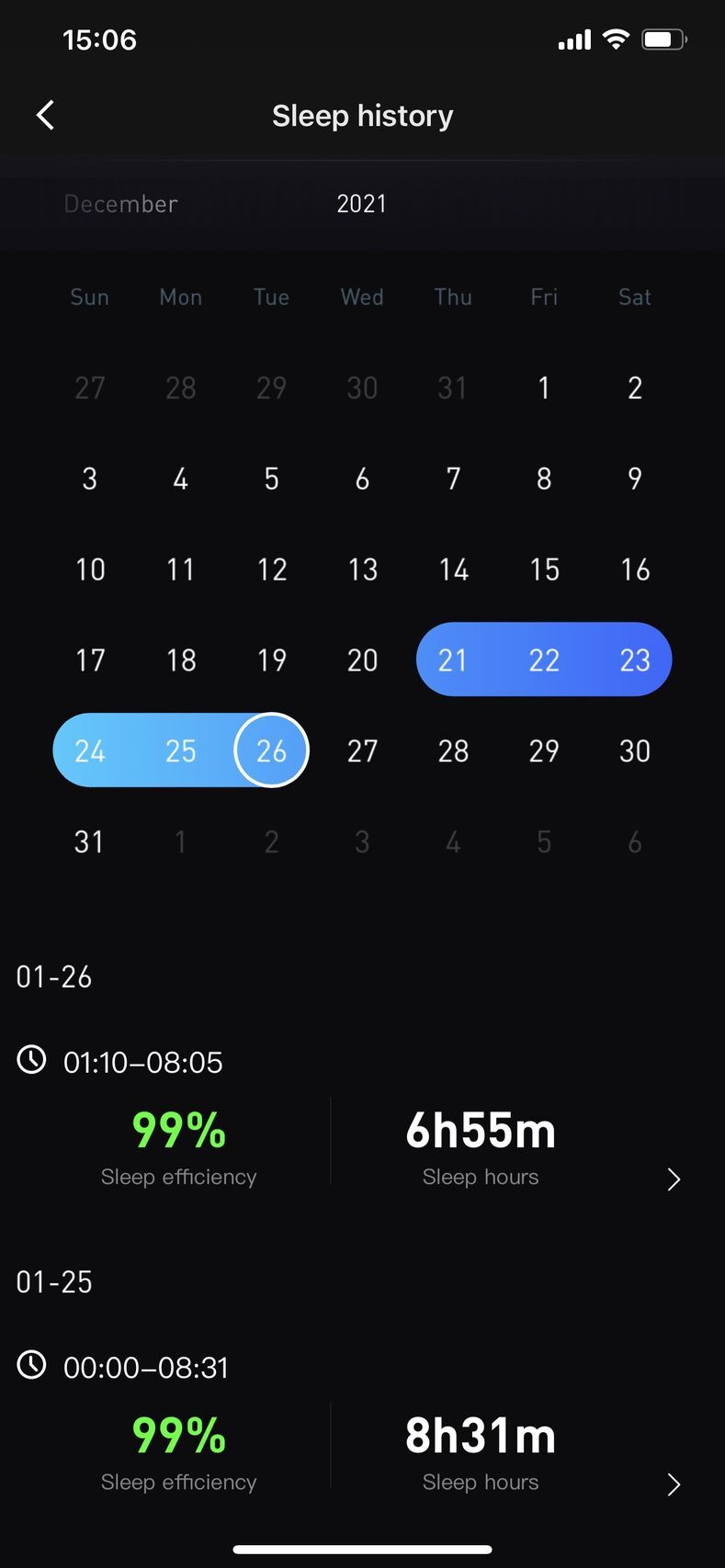Select the 10th on the calendar
Screen dimensions: 725x1568
coord(89,570)
